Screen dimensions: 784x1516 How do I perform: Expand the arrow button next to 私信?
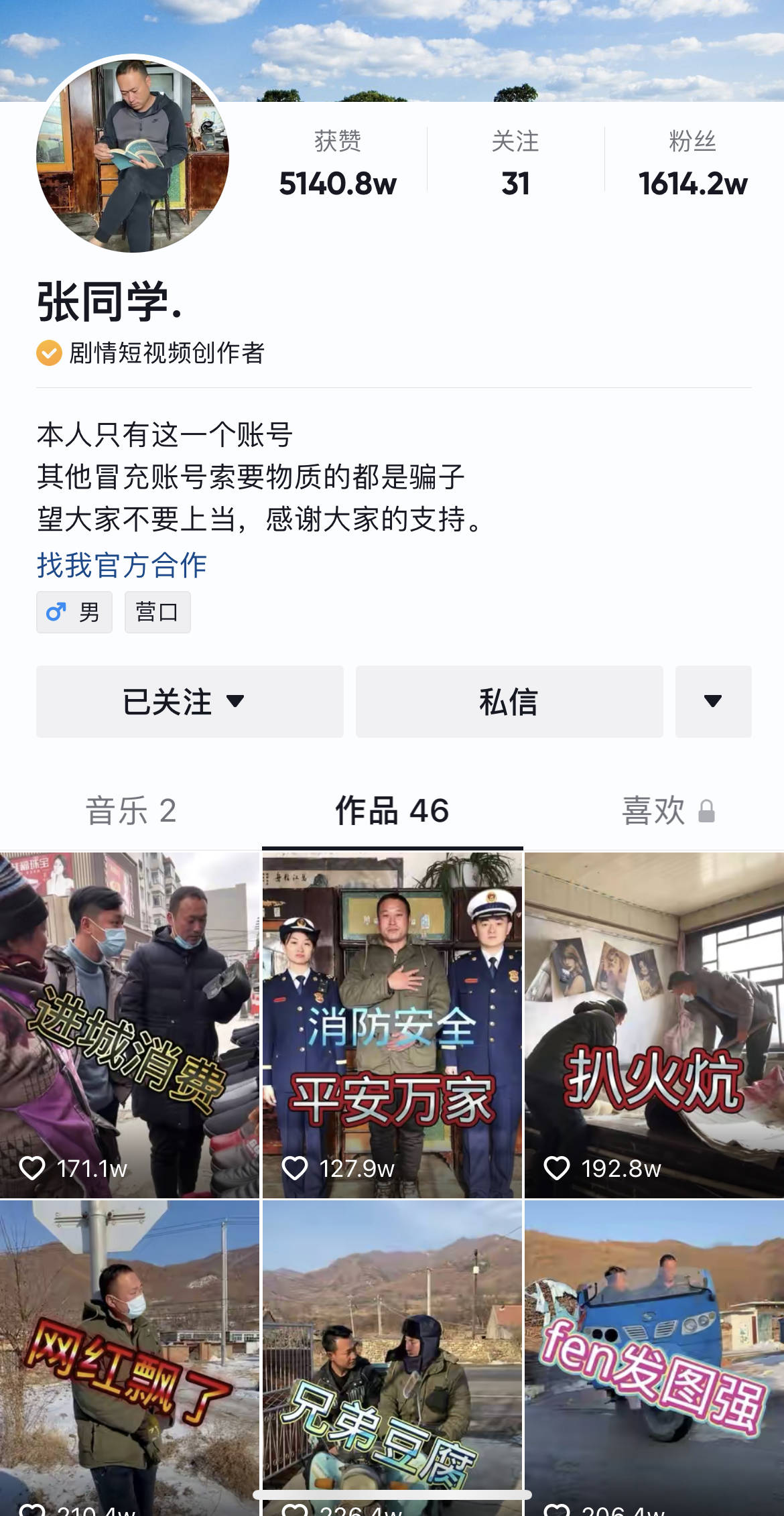713,702
